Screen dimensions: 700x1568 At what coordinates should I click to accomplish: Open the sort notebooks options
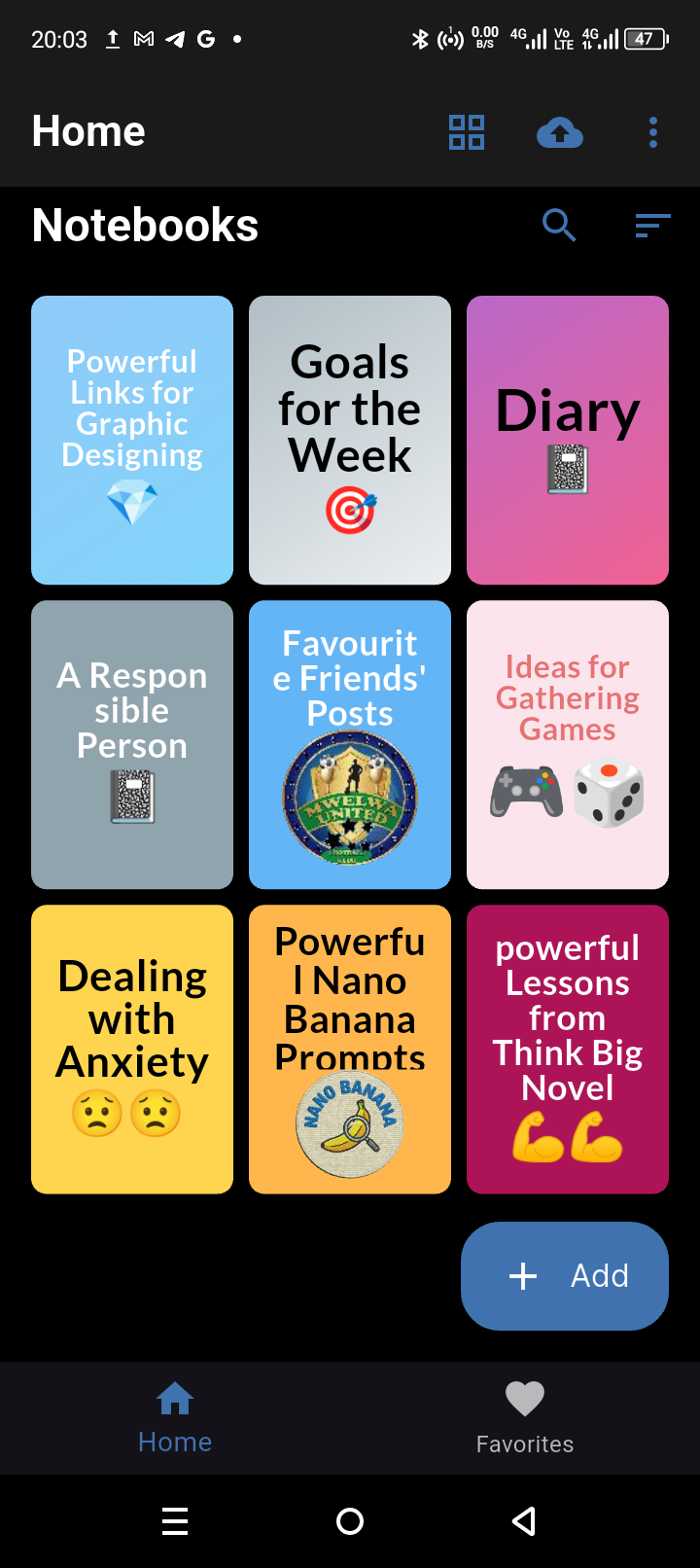[x=652, y=226]
